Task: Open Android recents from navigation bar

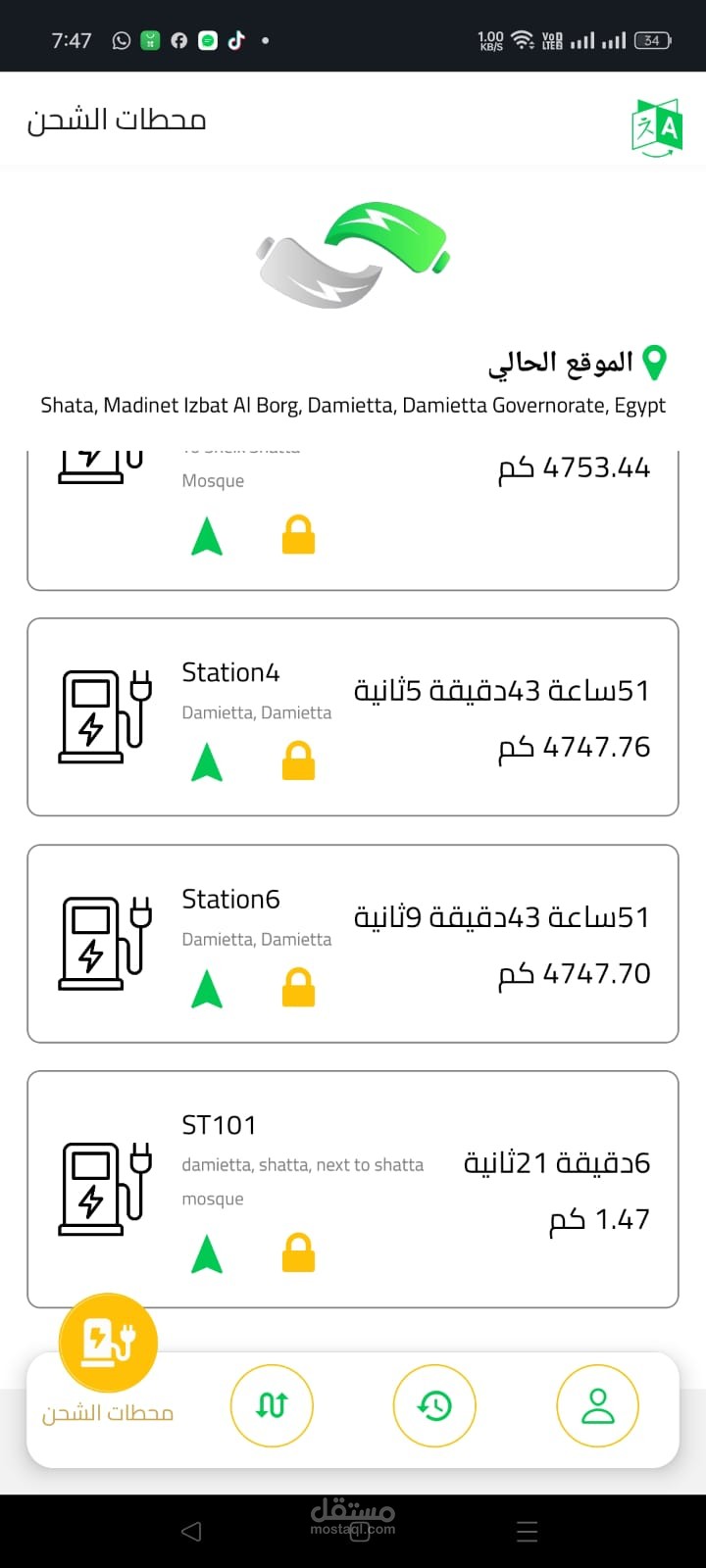Action: pyautogui.click(x=527, y=1531)
